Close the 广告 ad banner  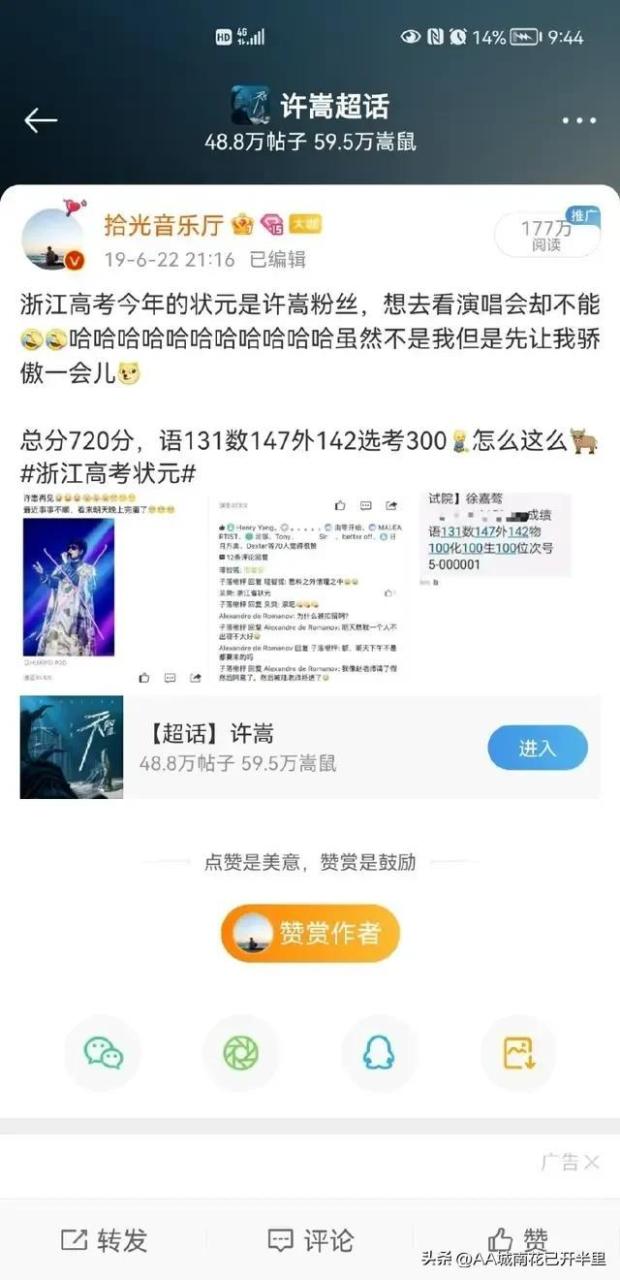(591, 1162)
